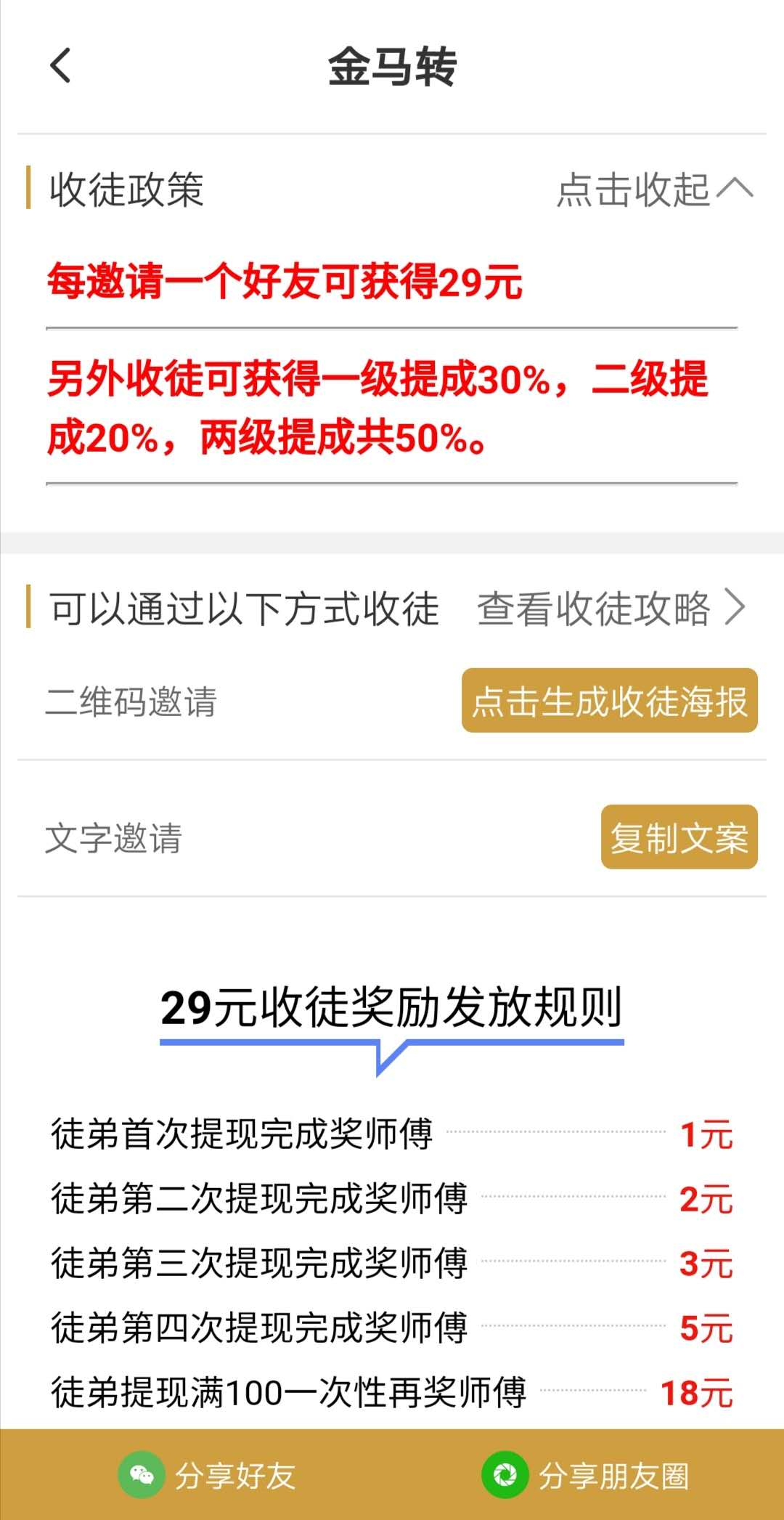Image resolution: width=784 pixels, height=1520 pixels.
Task: Tap 复制文案 to copy invitation text
Action: [x=679, y=837]
